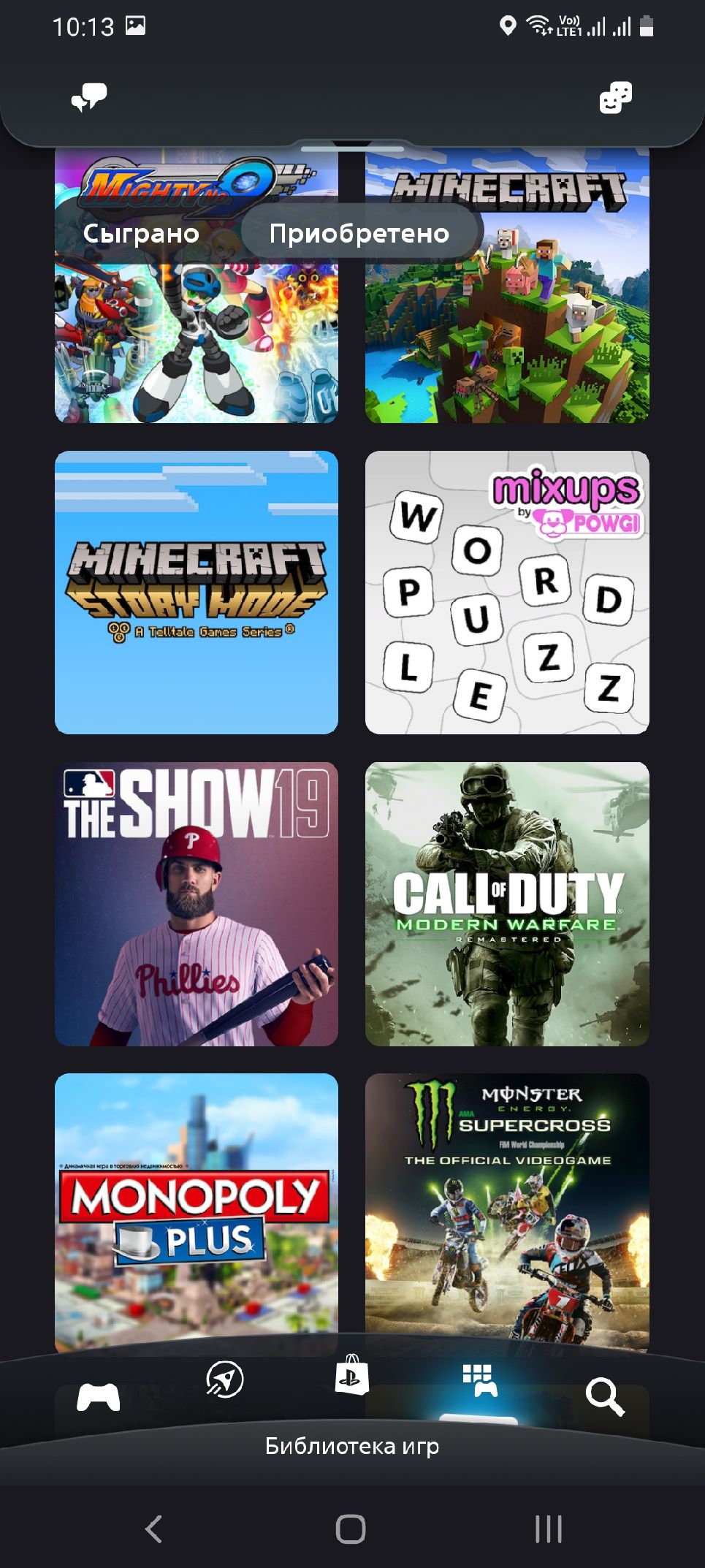Go to the gamepad Play tab

[99, 1396]
